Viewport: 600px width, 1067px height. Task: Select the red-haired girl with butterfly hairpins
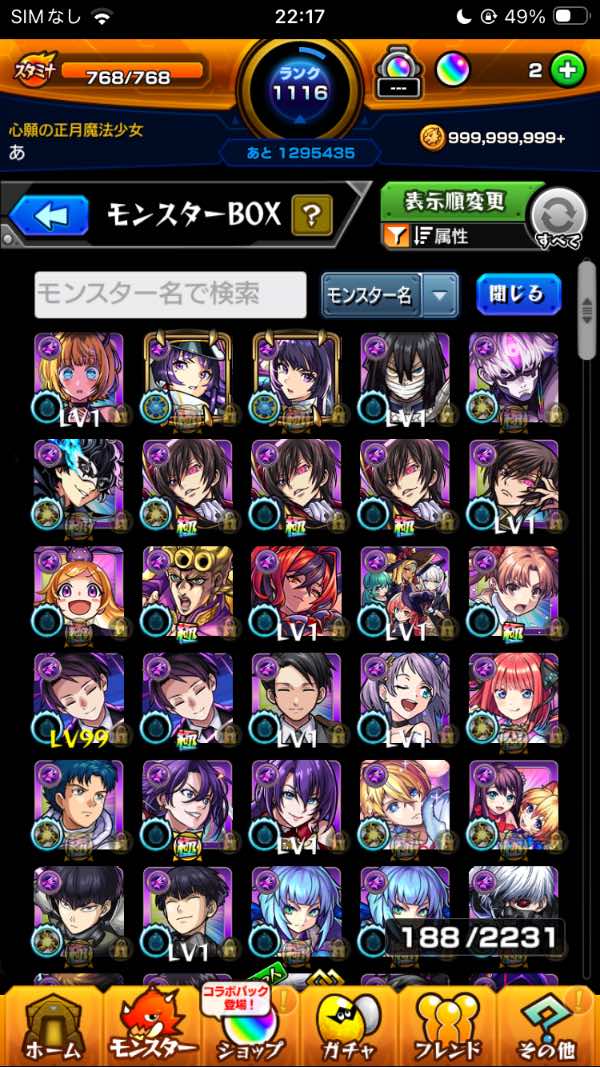(x=513, y=698)
